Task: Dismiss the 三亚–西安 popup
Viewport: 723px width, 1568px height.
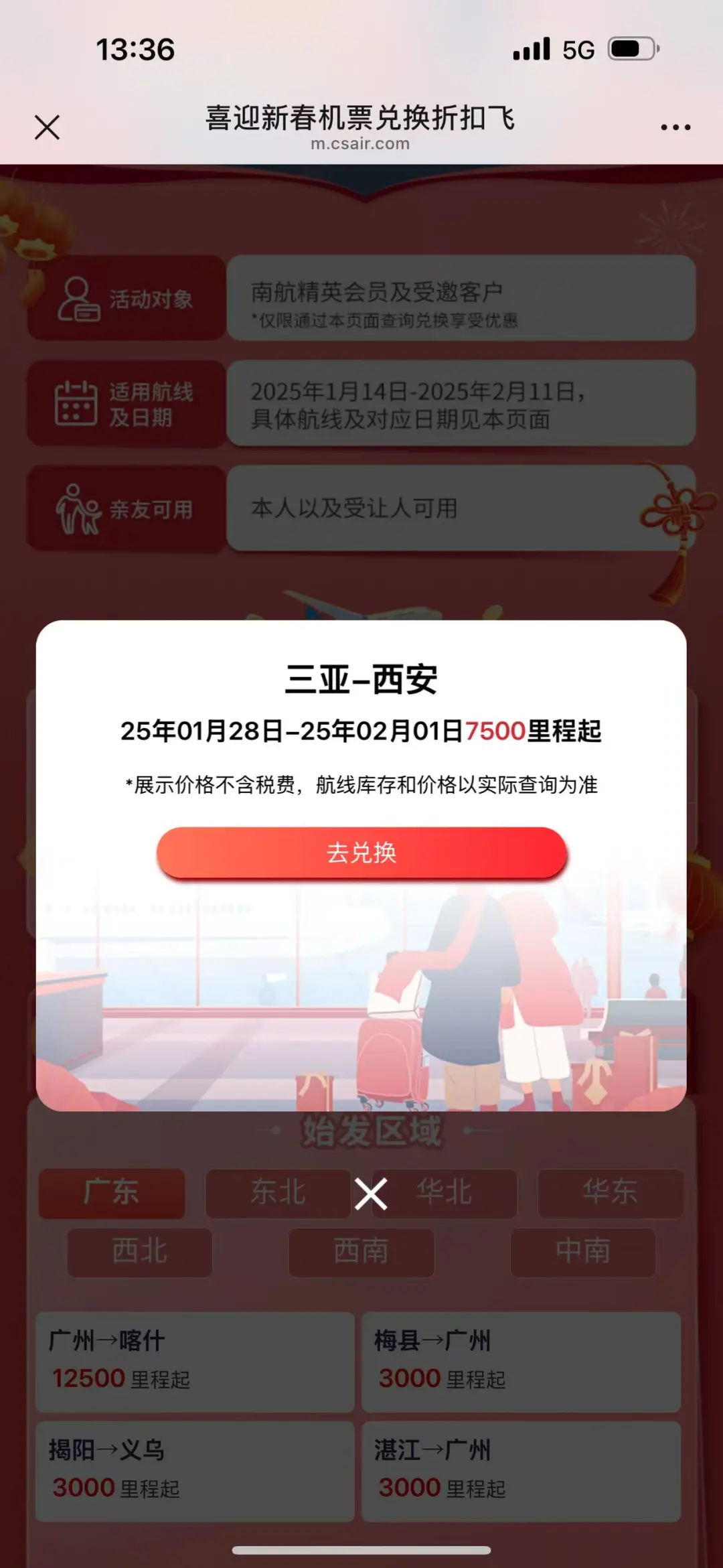Action: pos(371,1194)
